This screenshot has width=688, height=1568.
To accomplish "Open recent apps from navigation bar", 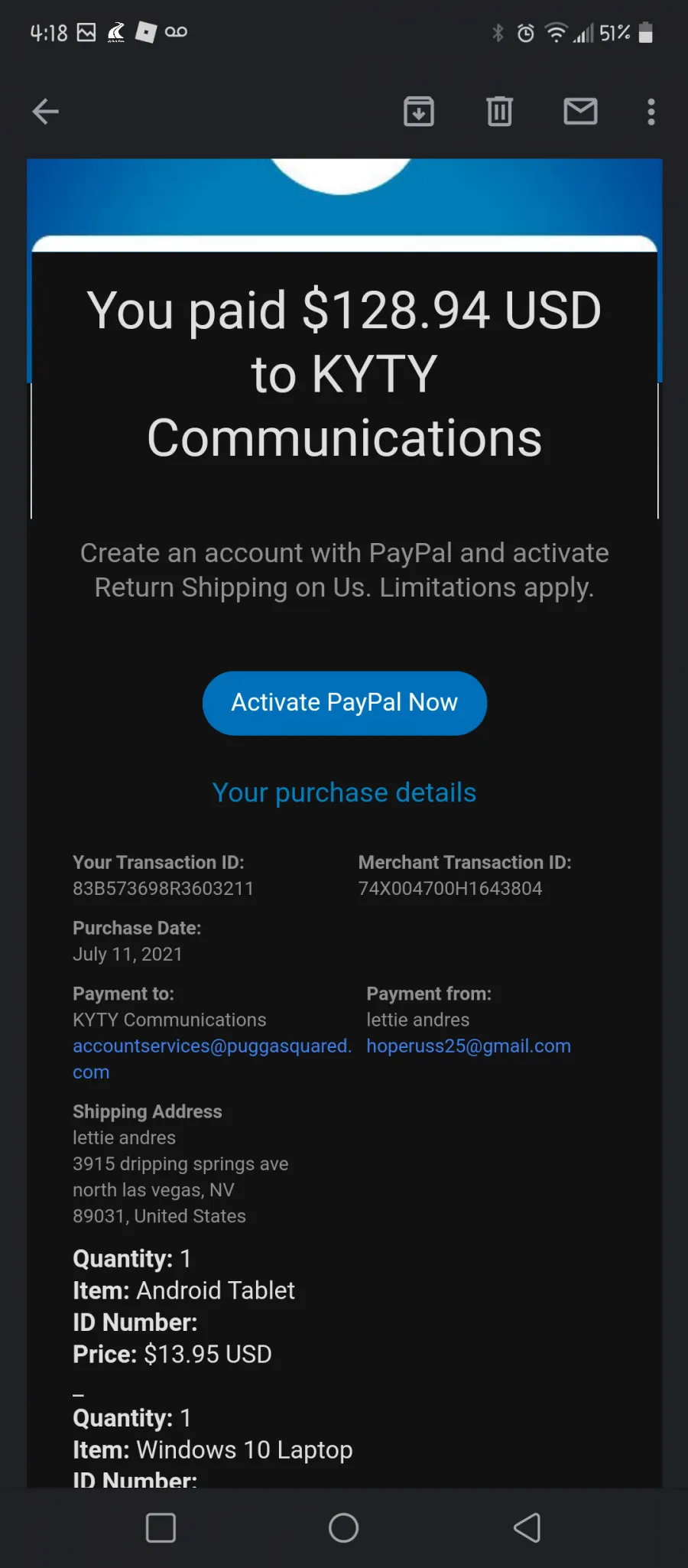I will click(x=161, y=1528).
